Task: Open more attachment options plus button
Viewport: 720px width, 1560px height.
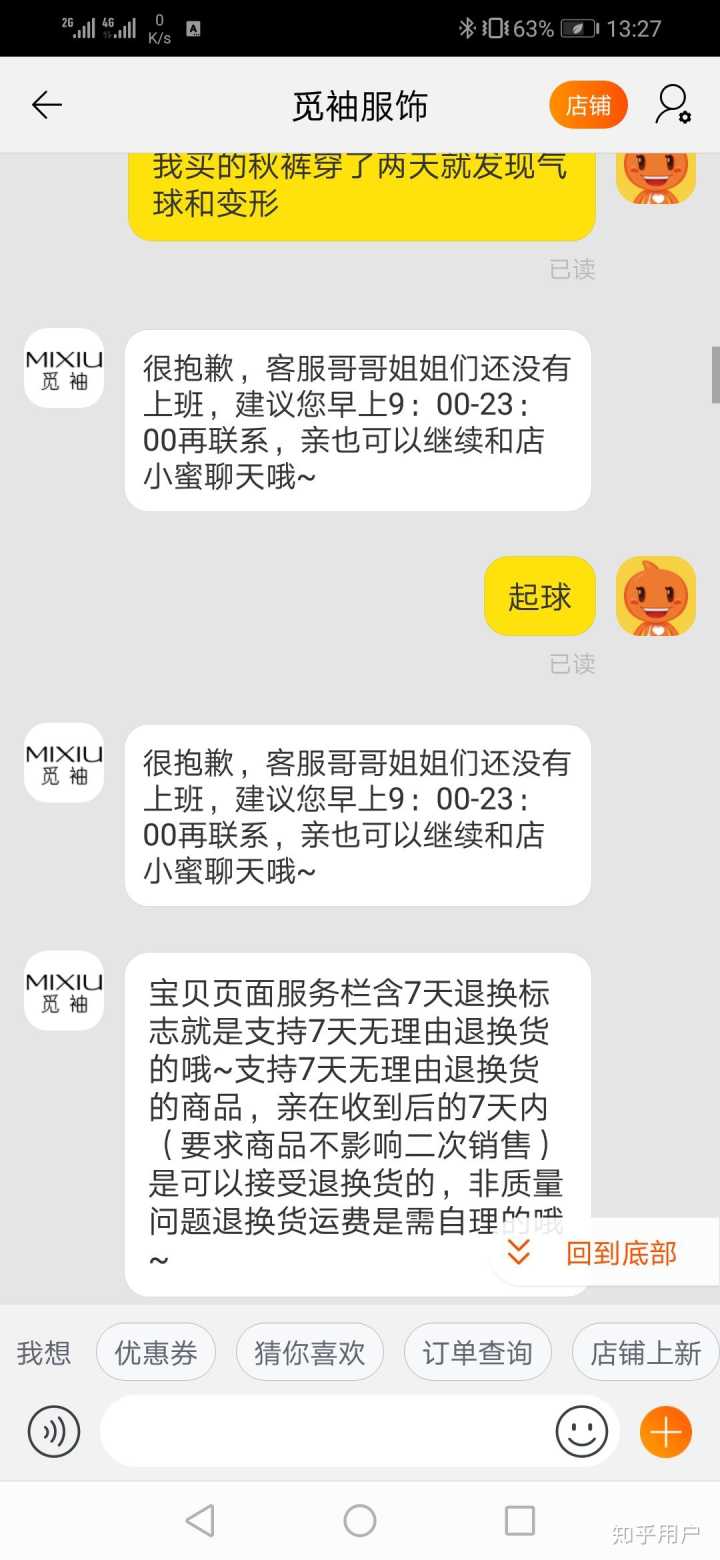Action: pyautogui.click(x=666, y=1431)
